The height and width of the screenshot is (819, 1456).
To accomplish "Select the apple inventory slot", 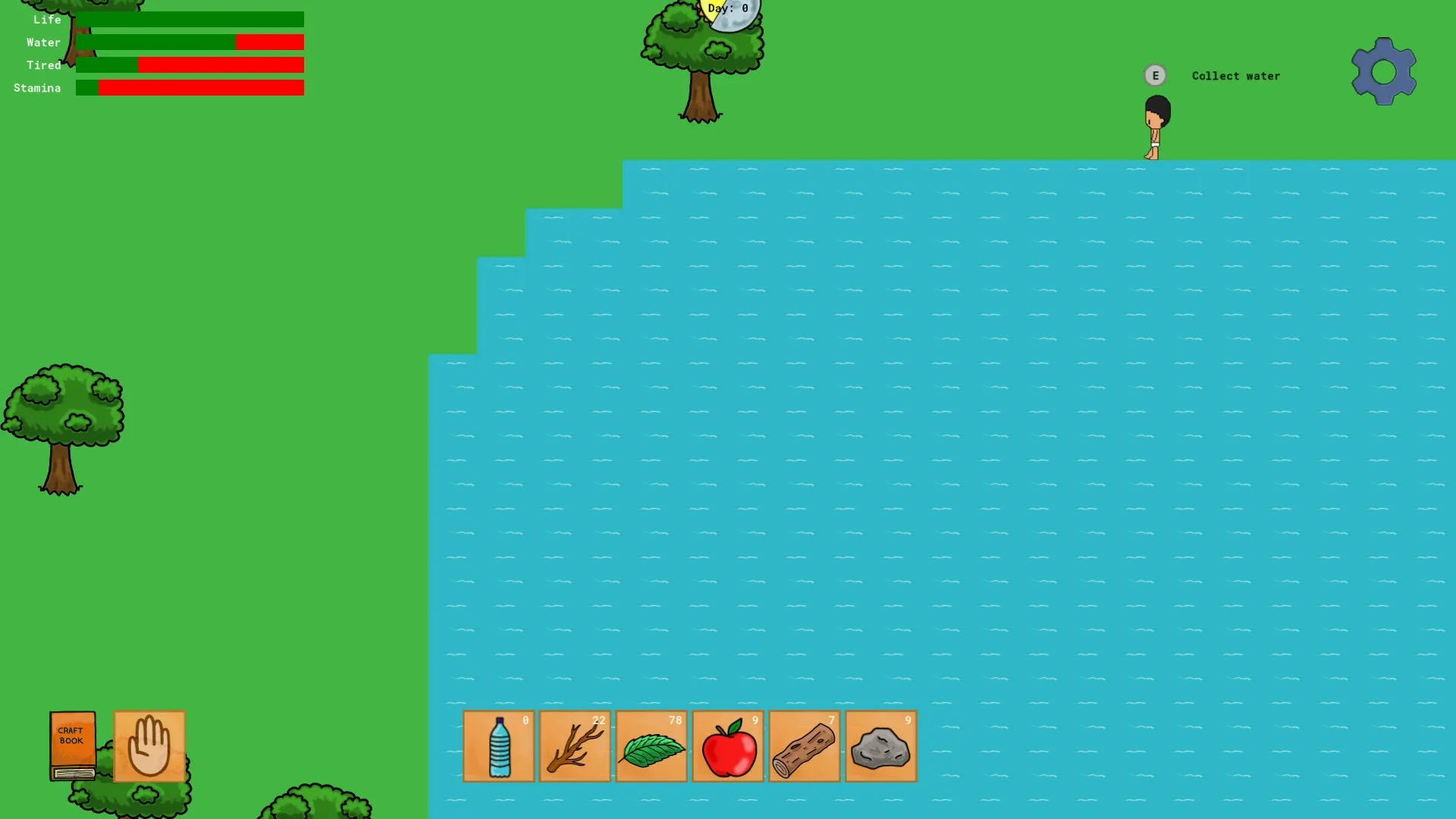I will pos(728,746).
